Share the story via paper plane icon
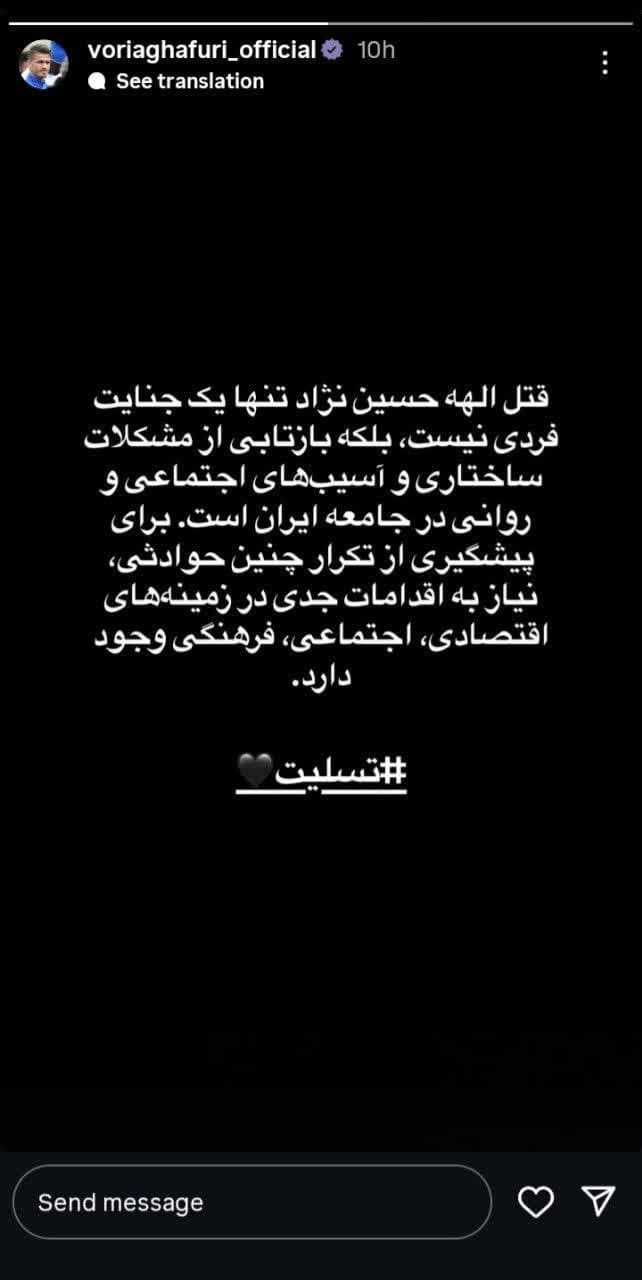Image resolution: width=642 pixels, height=1280 pixels. click(598, 1201)
